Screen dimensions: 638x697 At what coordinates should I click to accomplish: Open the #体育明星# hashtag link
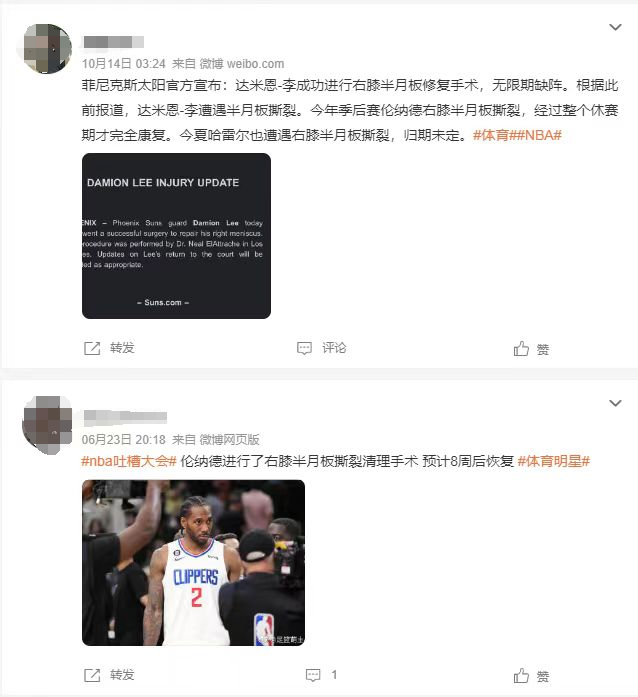(553, 461)
